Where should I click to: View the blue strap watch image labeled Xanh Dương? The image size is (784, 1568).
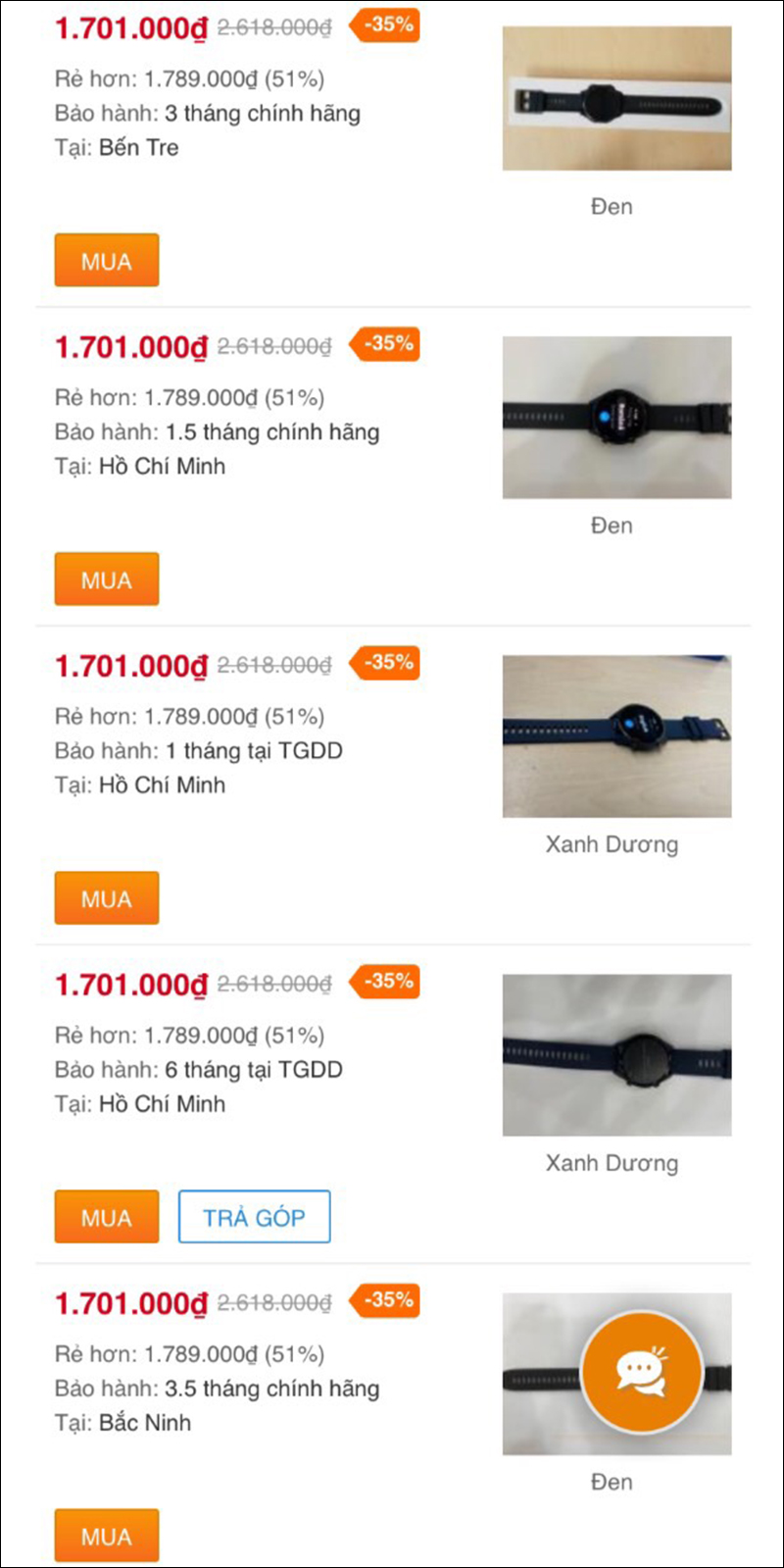[x=615, y=735]
